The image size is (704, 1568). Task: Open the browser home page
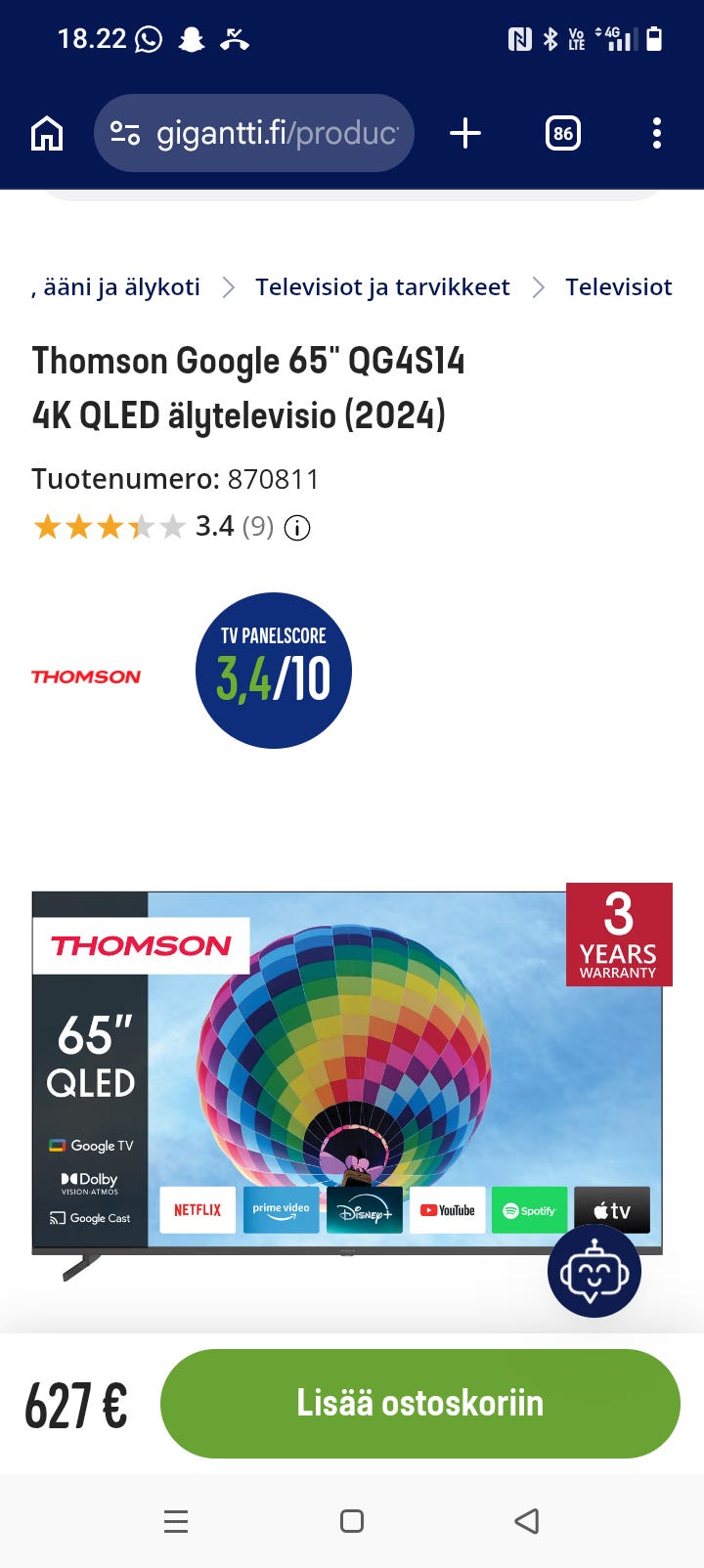(47, 133)
